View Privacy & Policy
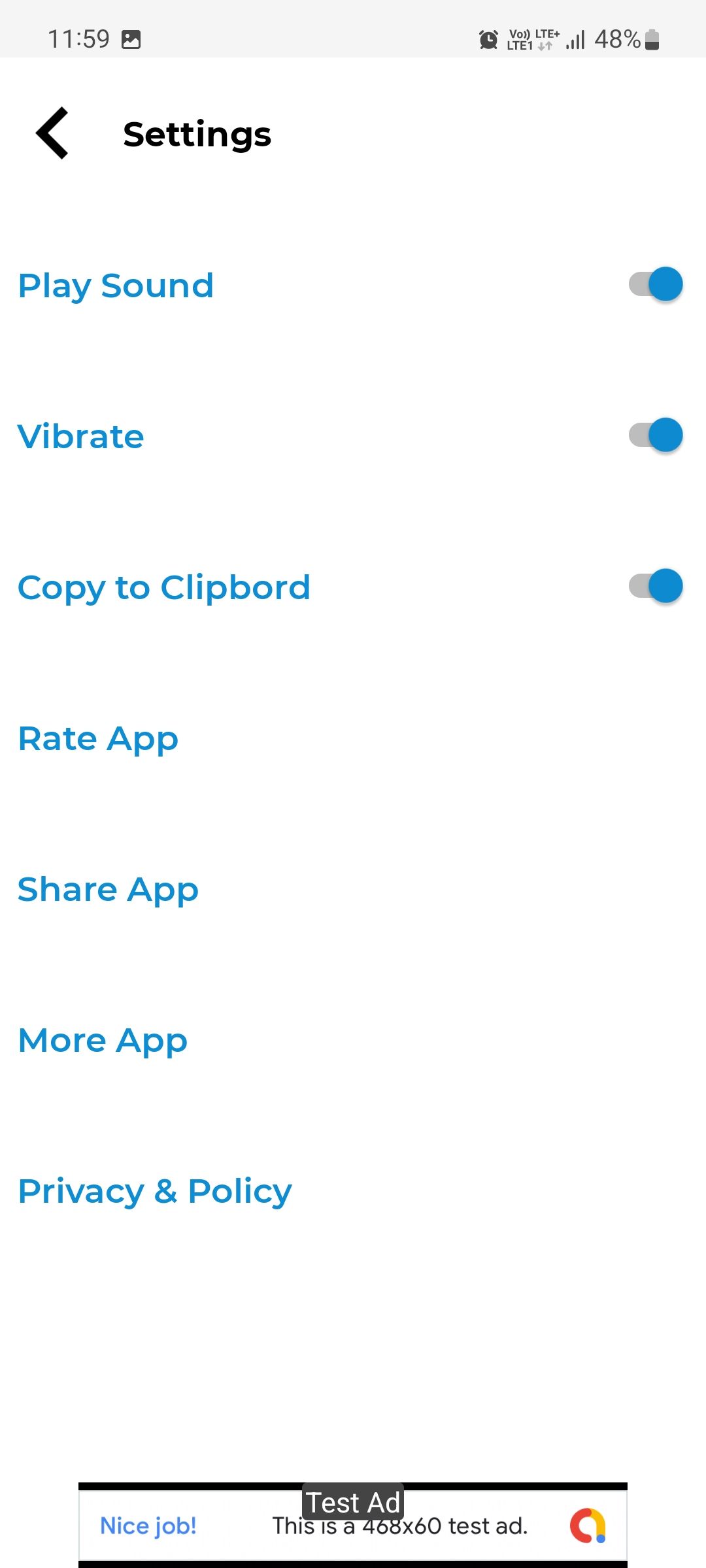Image resolution: width=706 pixels, height=1568 pixels. coord(155,1191)
